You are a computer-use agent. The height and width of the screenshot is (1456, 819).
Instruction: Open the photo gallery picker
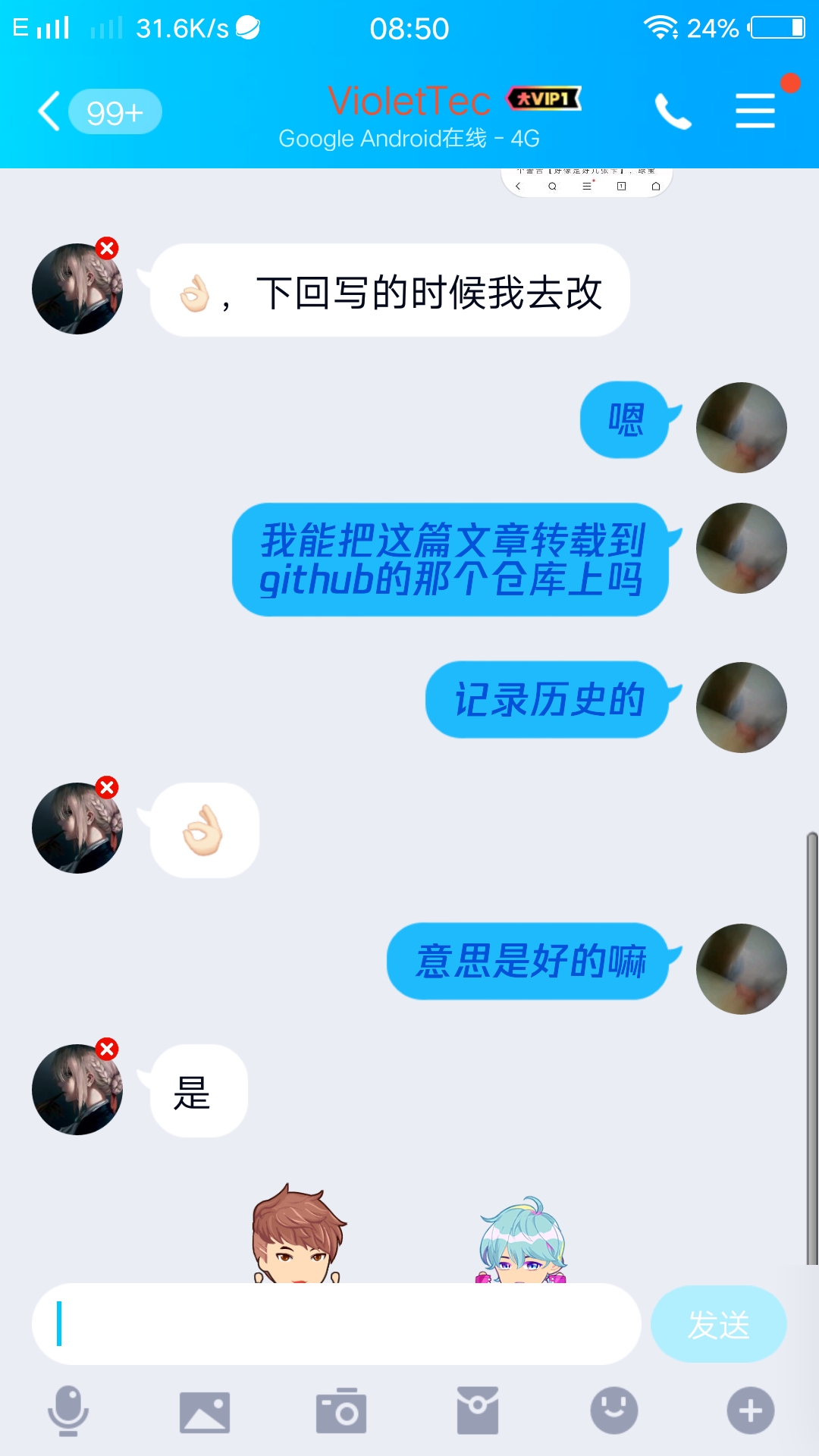(205, 1412)
